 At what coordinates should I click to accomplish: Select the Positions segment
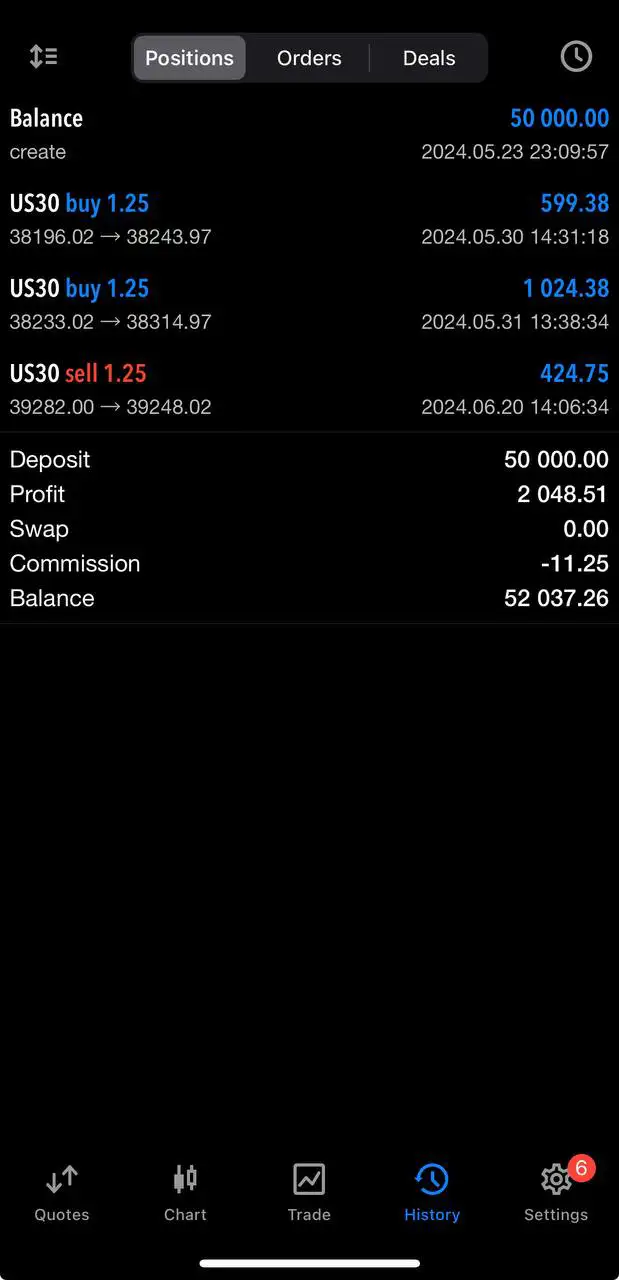(x=189, y=58)
